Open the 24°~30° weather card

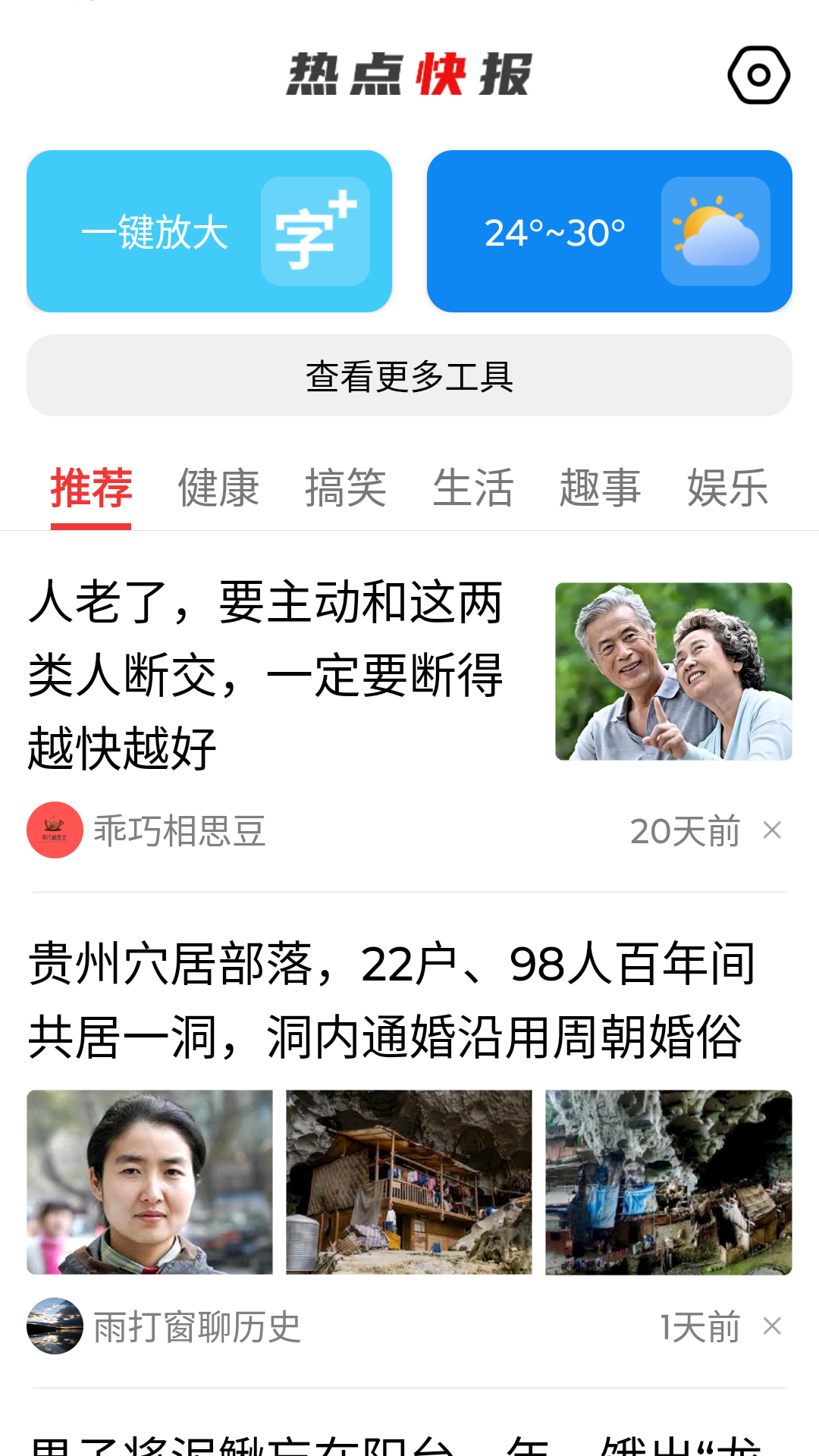[609, 231]
